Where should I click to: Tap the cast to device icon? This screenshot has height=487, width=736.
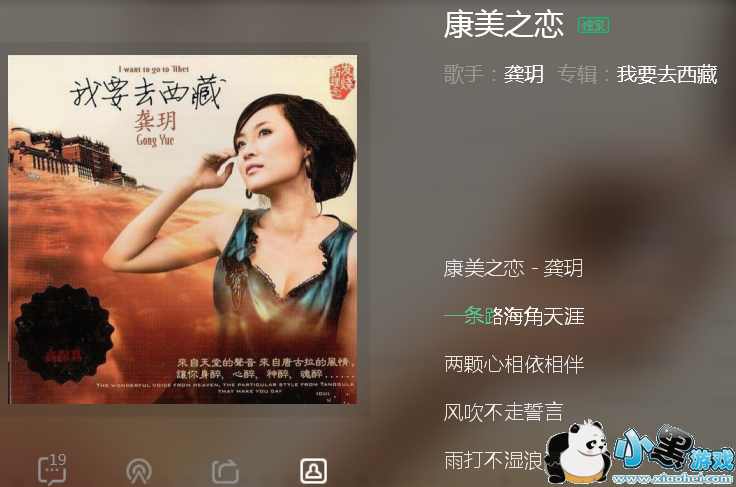pos(139,471)
